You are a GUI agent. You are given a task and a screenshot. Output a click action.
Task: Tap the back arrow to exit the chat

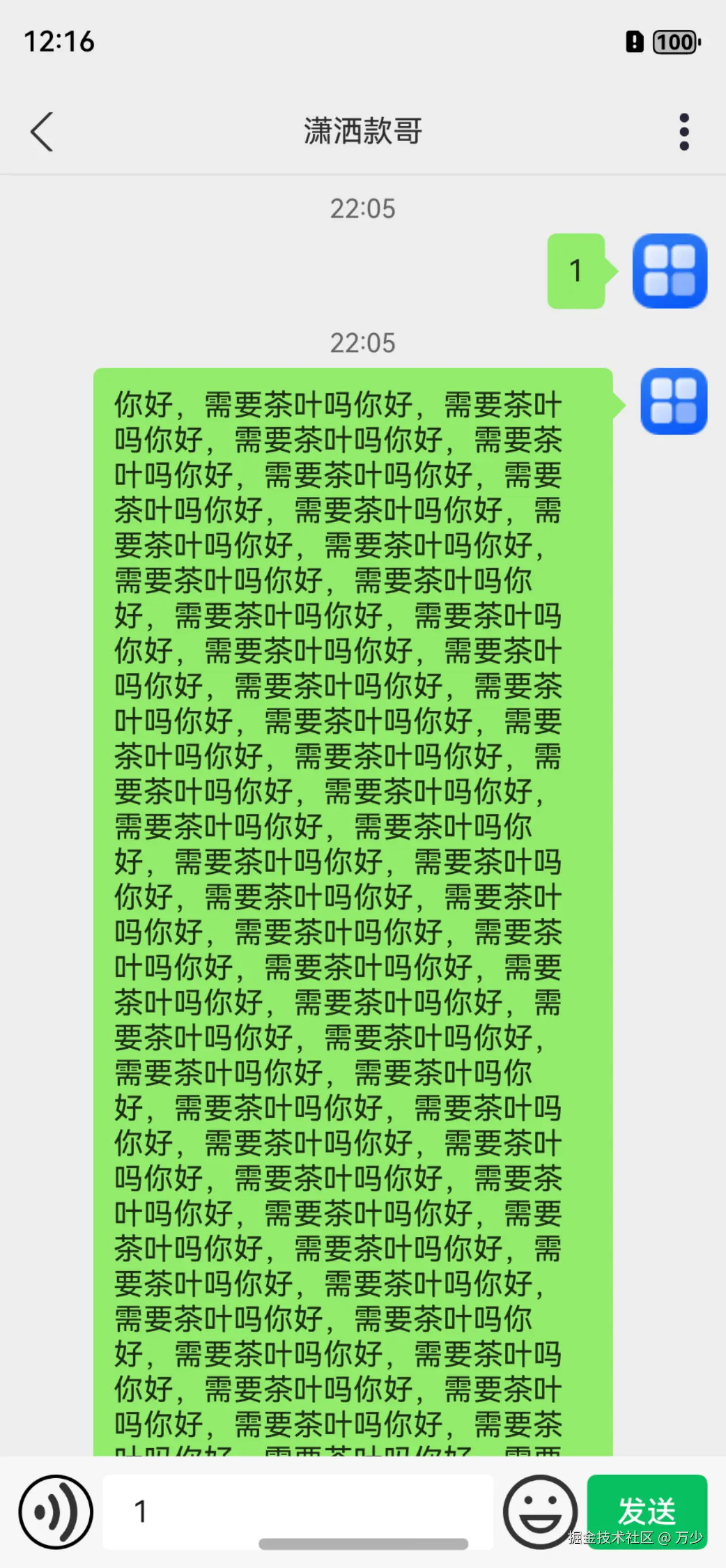coord(41,131)
